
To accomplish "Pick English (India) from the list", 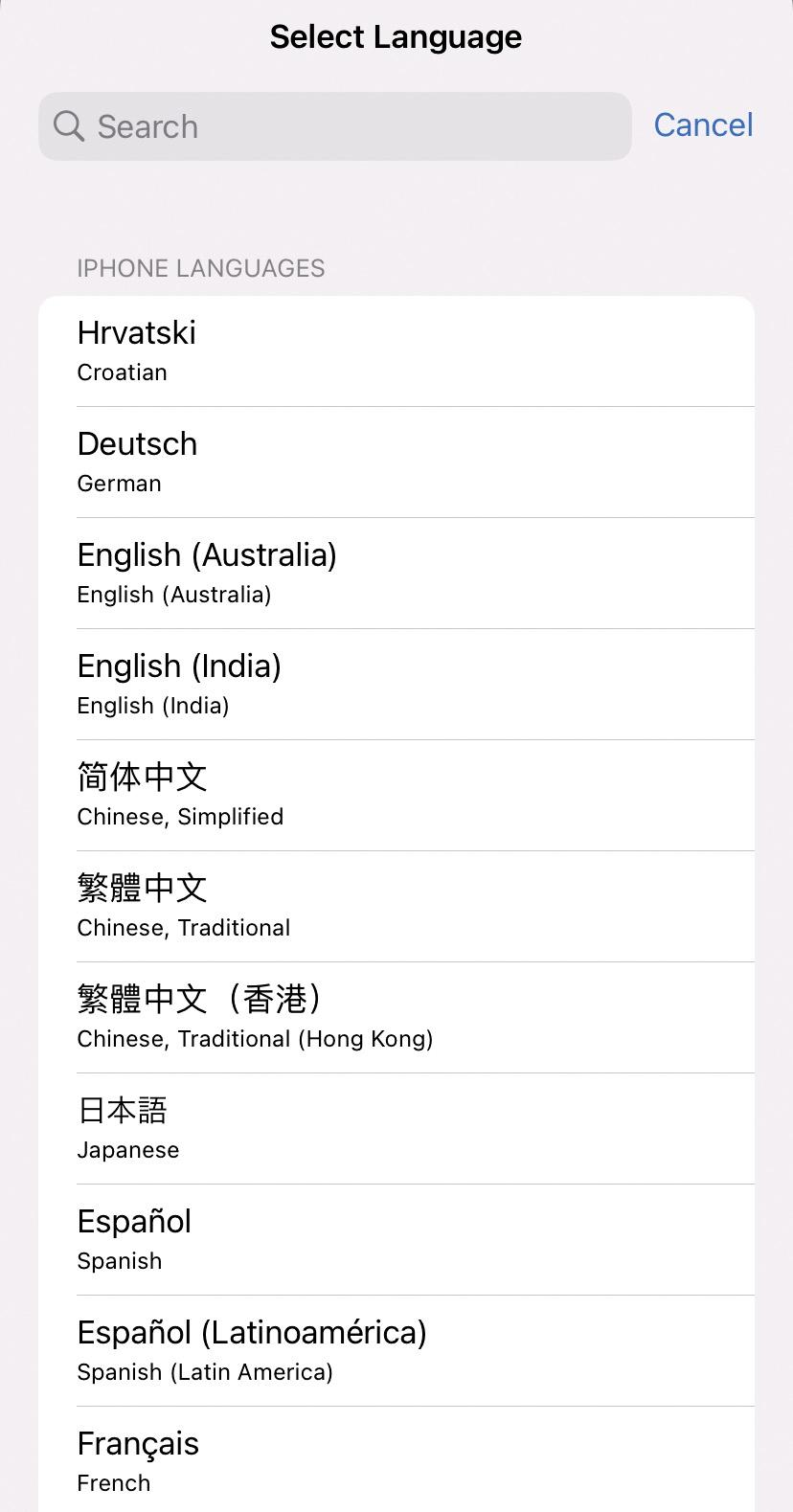I will point(396,685).
